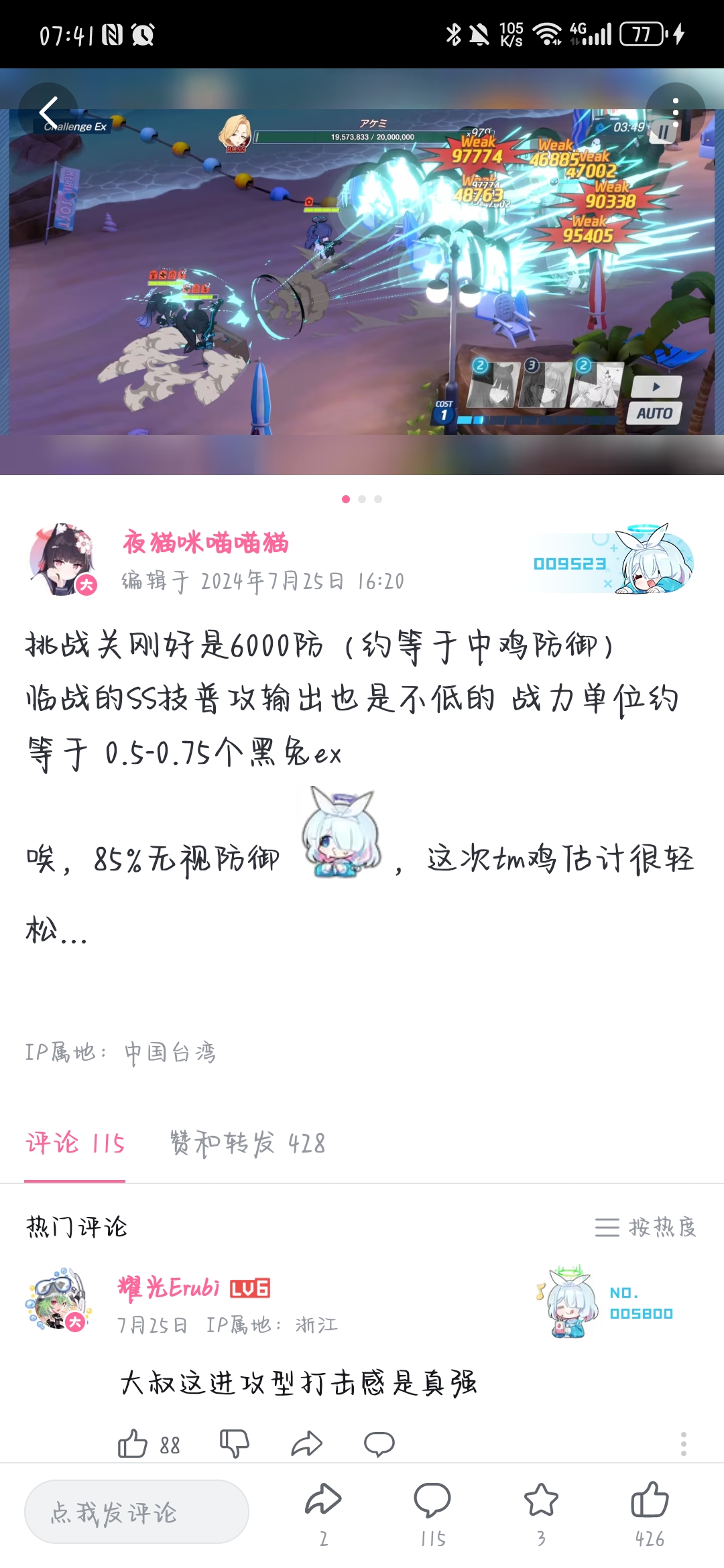724x1568 pixels.
Task: Dislike 耀光Erubi's comment
Action: (x=234, y=1443)
